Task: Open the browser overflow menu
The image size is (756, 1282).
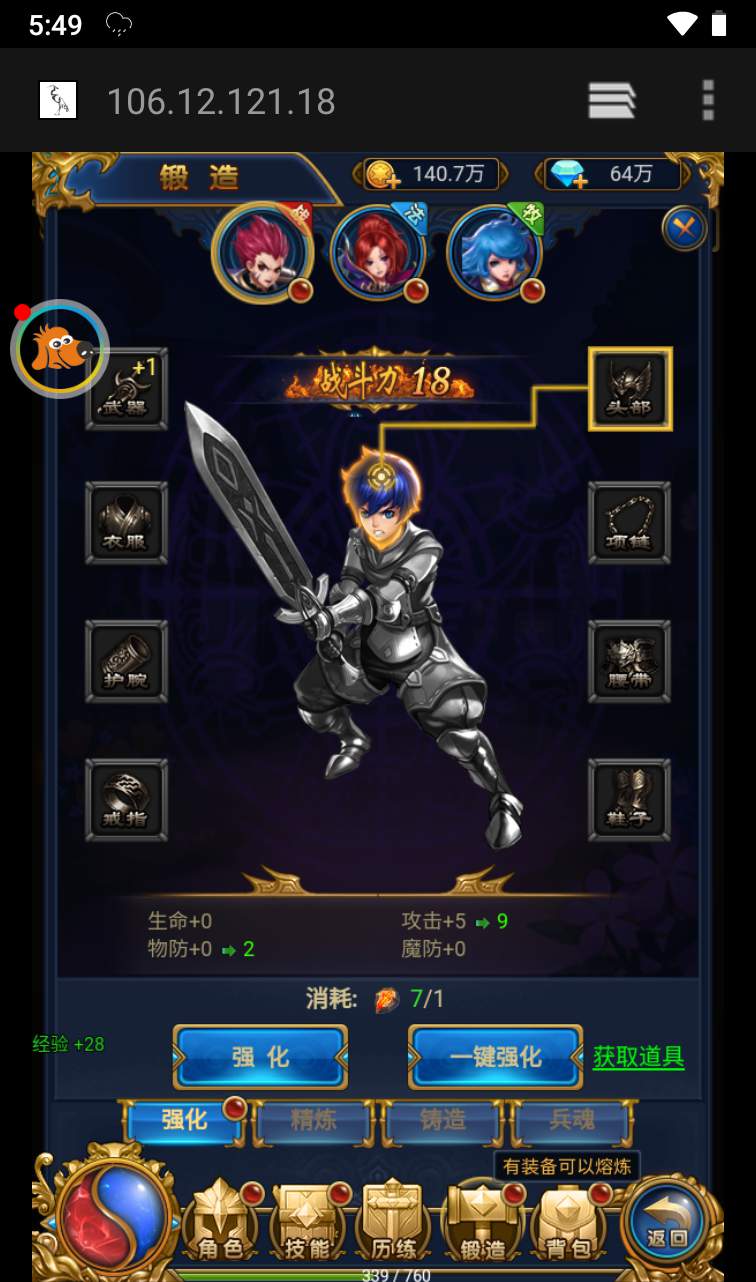Action: [x=708, y=101]
